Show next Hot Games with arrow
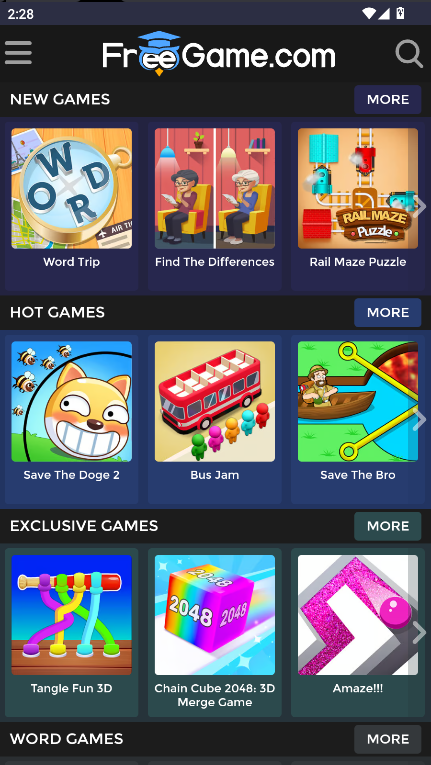The height and width of the screenshot is (765, 431). [x=419, y=420]
